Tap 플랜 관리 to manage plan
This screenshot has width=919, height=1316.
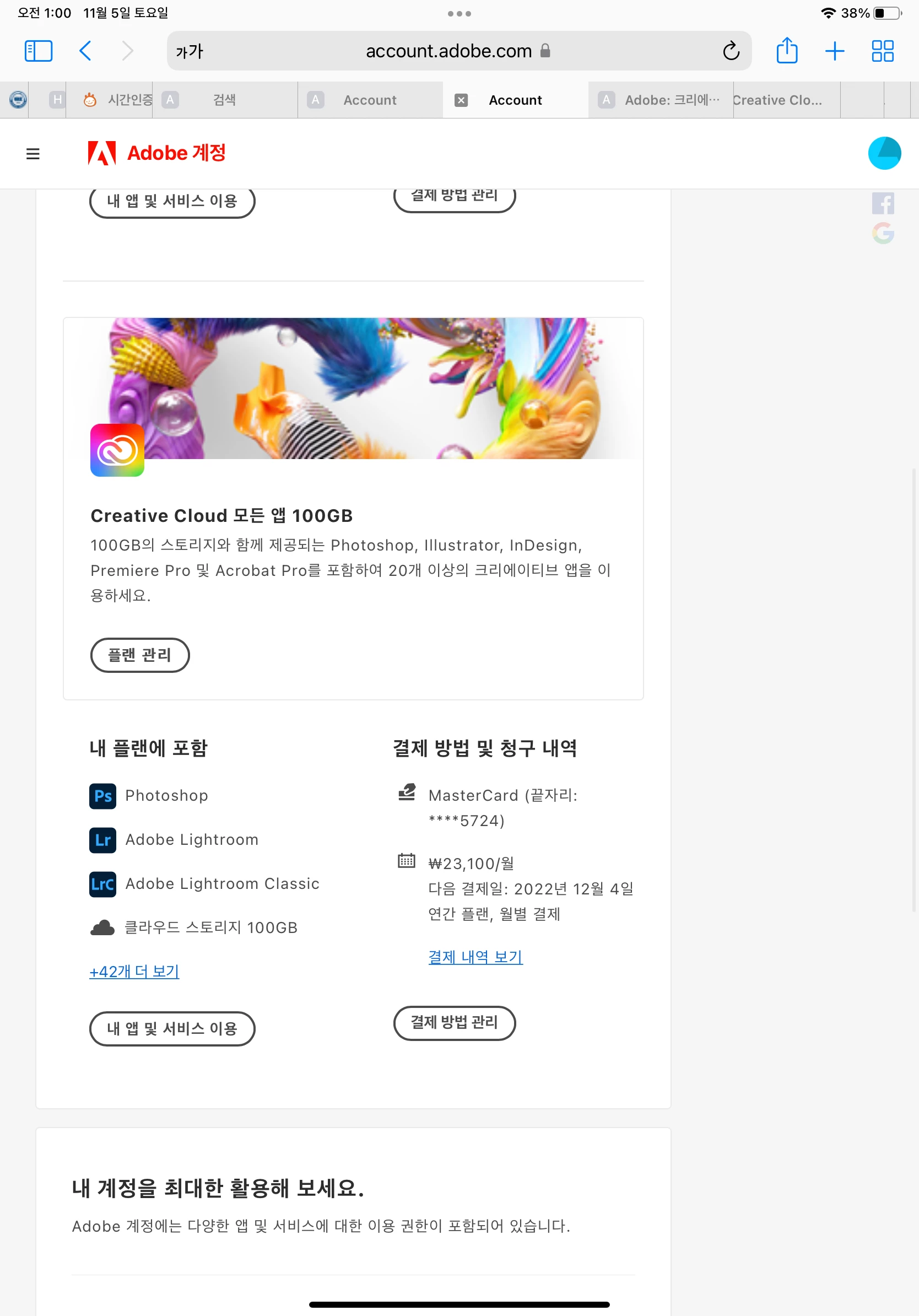(x=140, y=655)
